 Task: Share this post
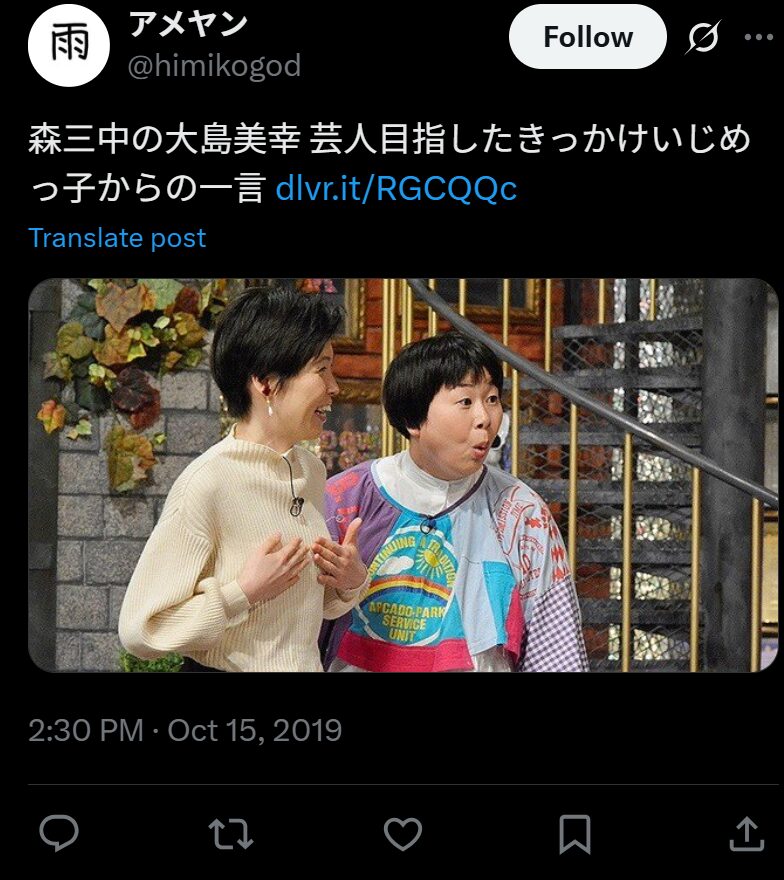click(x=746, y=832)
